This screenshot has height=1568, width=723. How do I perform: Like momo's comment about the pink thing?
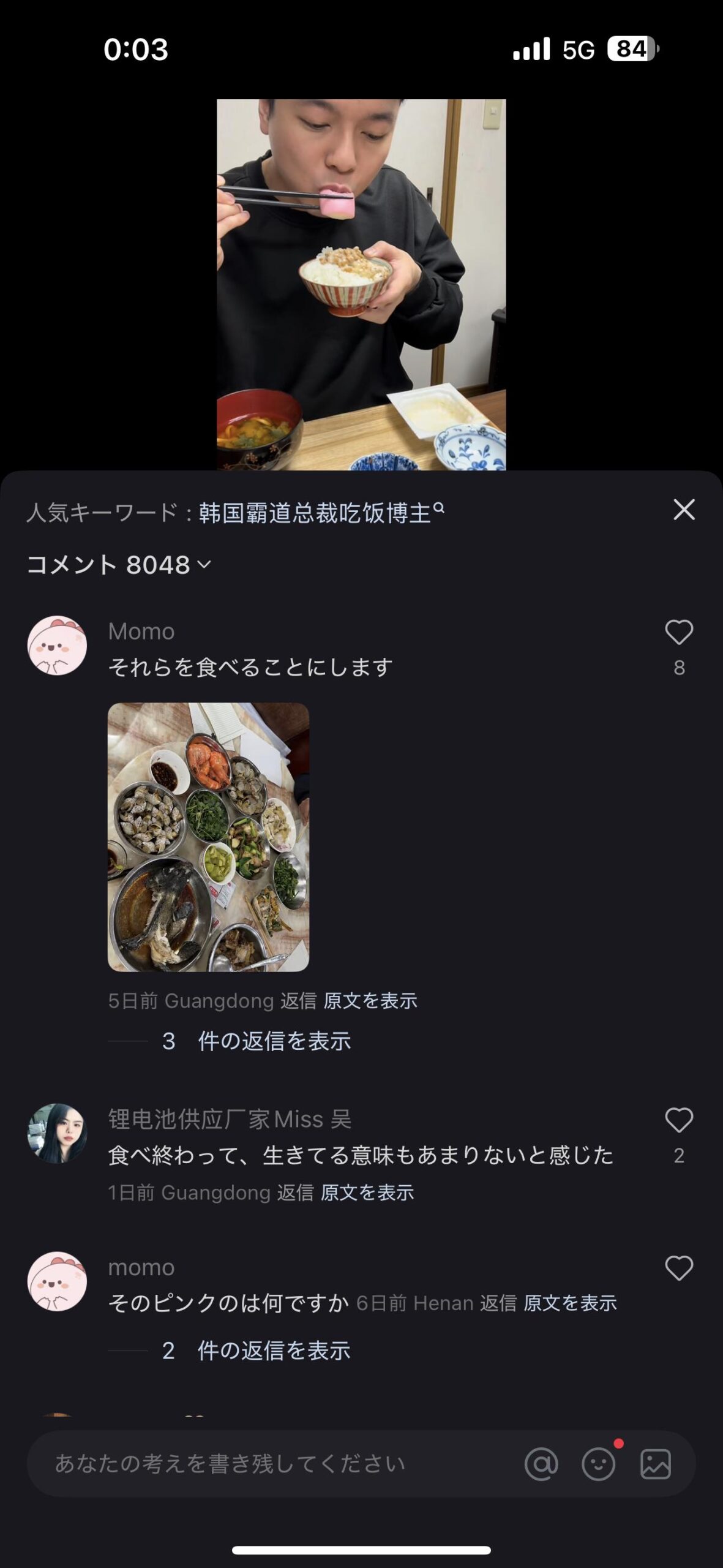coord(678,1268)
